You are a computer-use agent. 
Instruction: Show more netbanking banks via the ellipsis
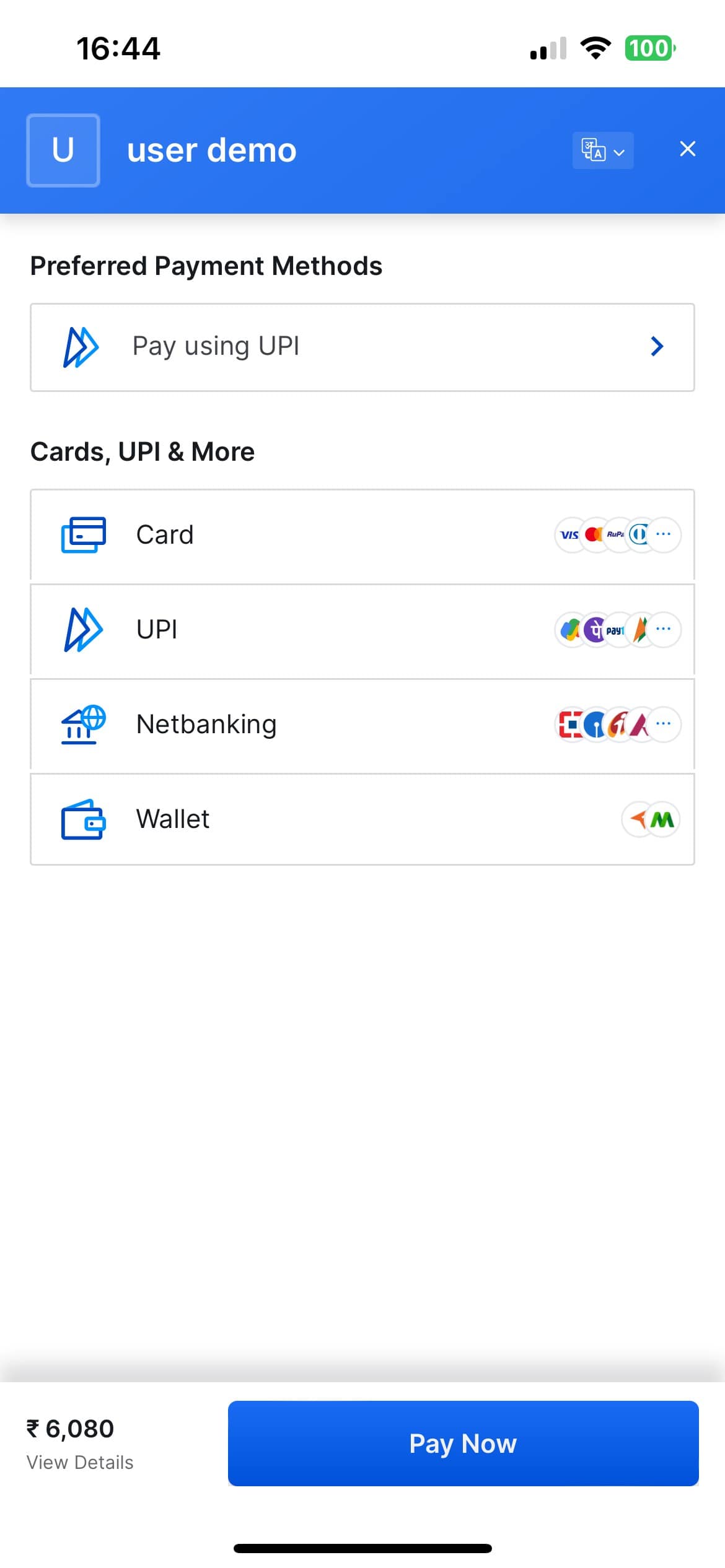pos(663,723)
